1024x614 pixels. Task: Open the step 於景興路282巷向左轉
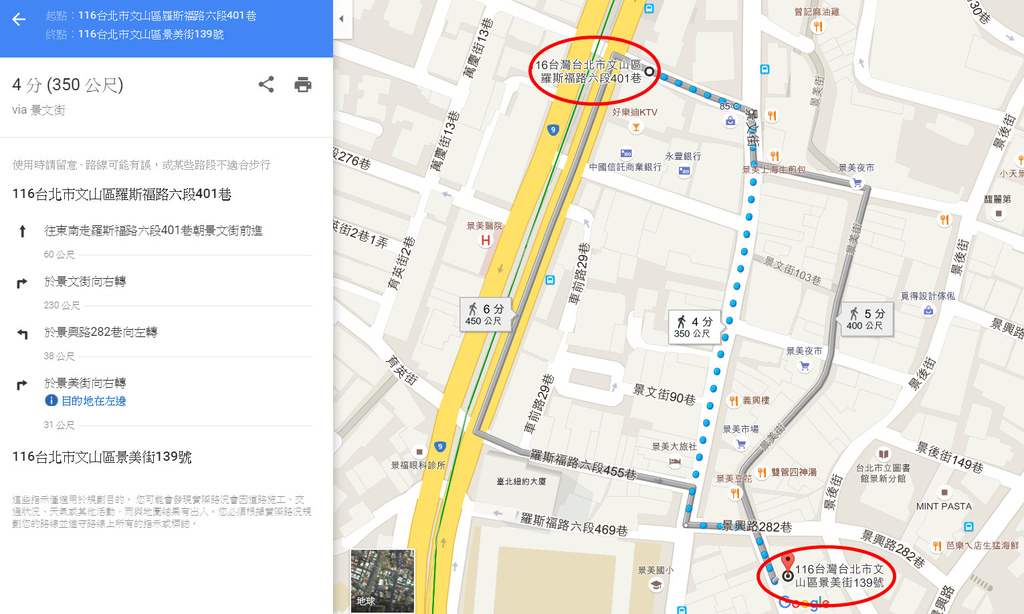point(100,332)
